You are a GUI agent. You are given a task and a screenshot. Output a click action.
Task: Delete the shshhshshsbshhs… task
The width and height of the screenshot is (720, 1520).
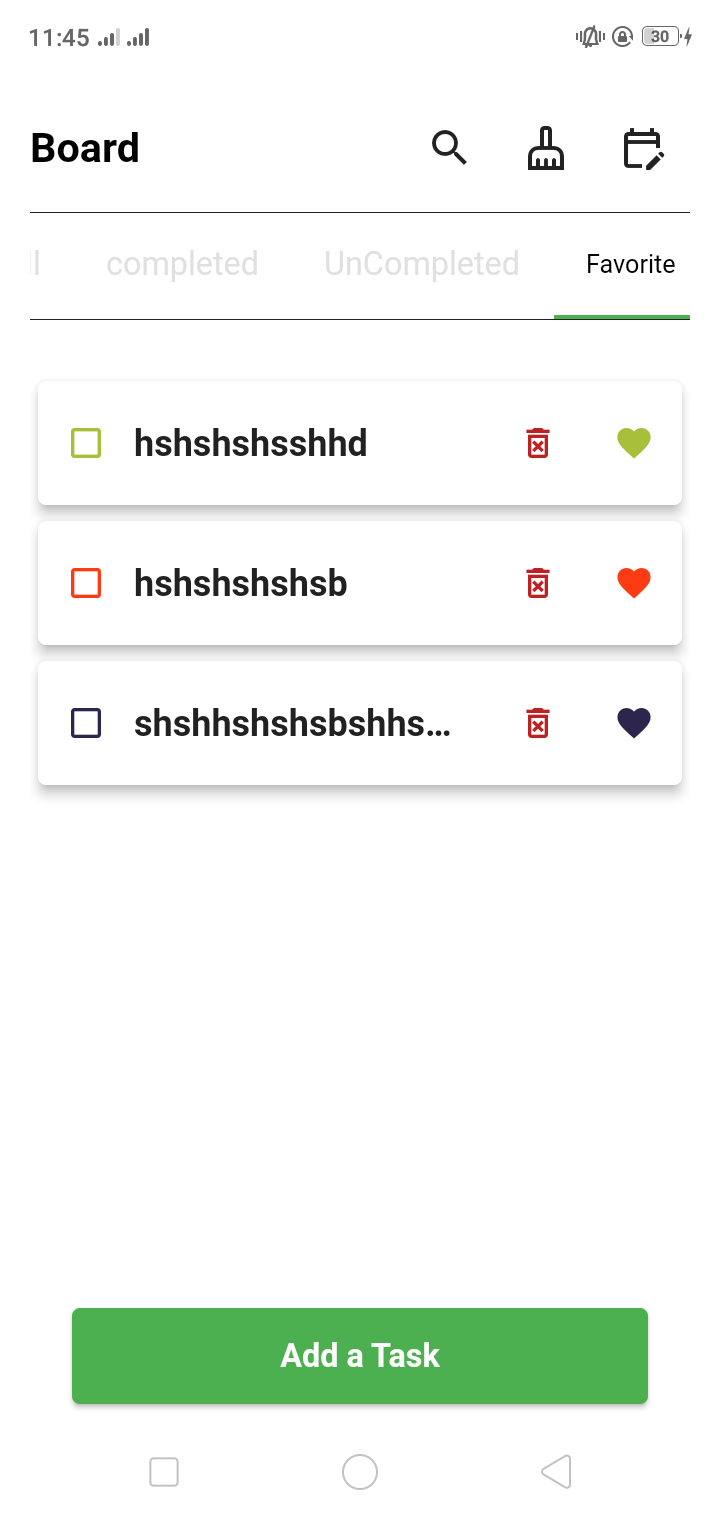pos(538,723)
